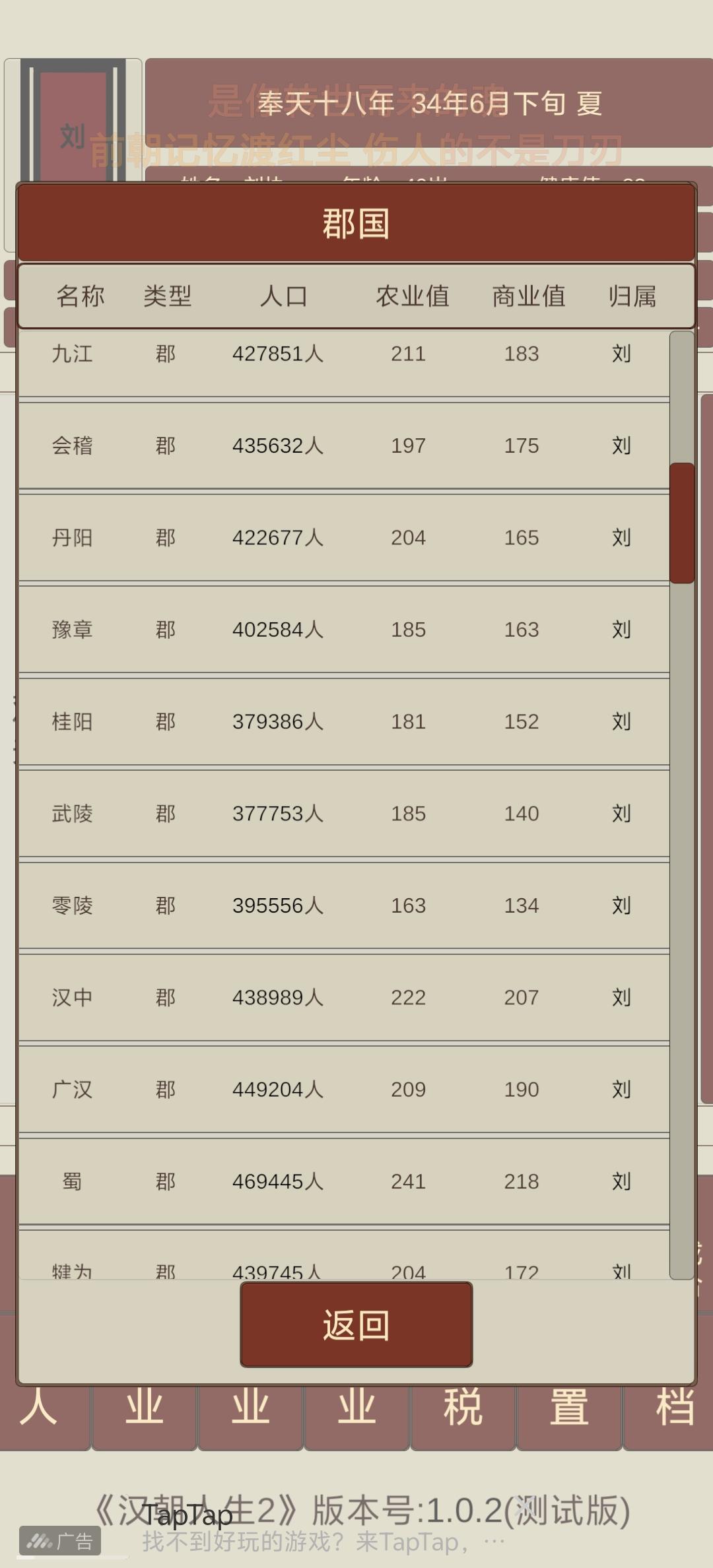Open the 税 tab in the bottom navigation
The image size is (713, 1568).
tap(462, 1409)
